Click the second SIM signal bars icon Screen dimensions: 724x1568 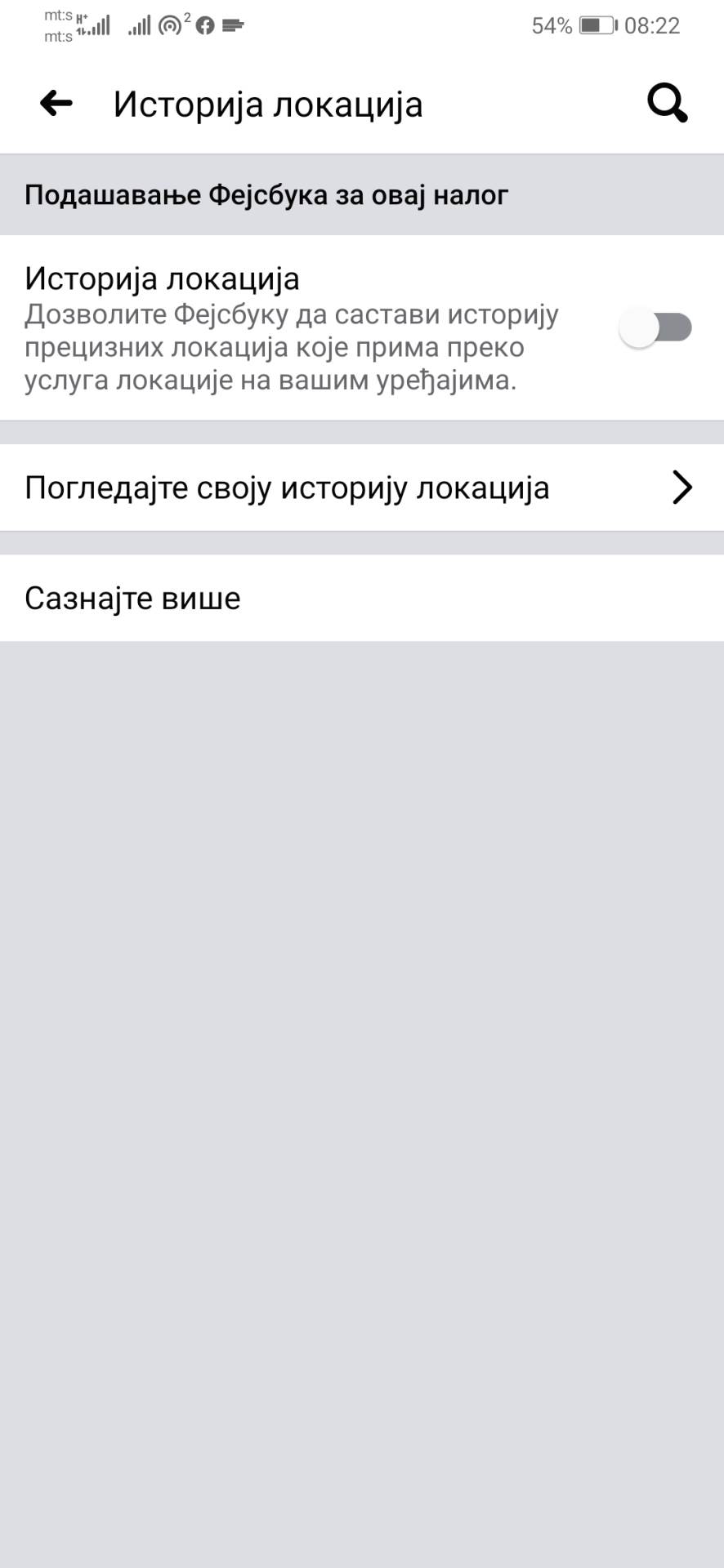tap(141, 24)
